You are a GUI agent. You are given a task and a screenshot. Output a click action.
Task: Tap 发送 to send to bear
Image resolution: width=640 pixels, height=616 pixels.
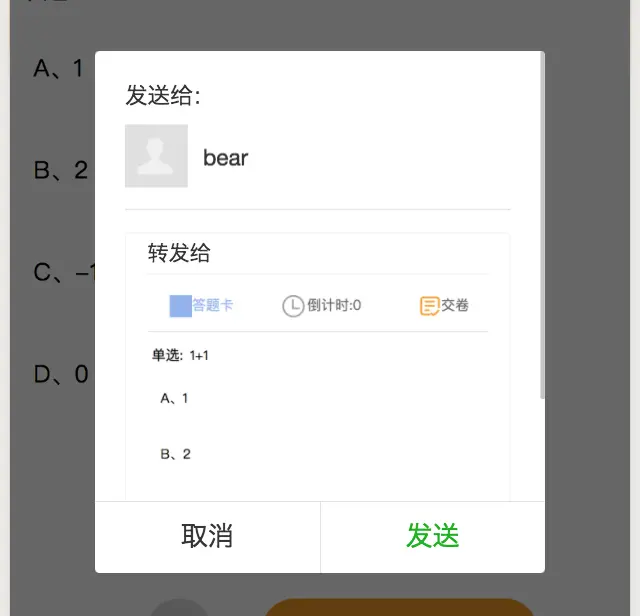point(432,536)
